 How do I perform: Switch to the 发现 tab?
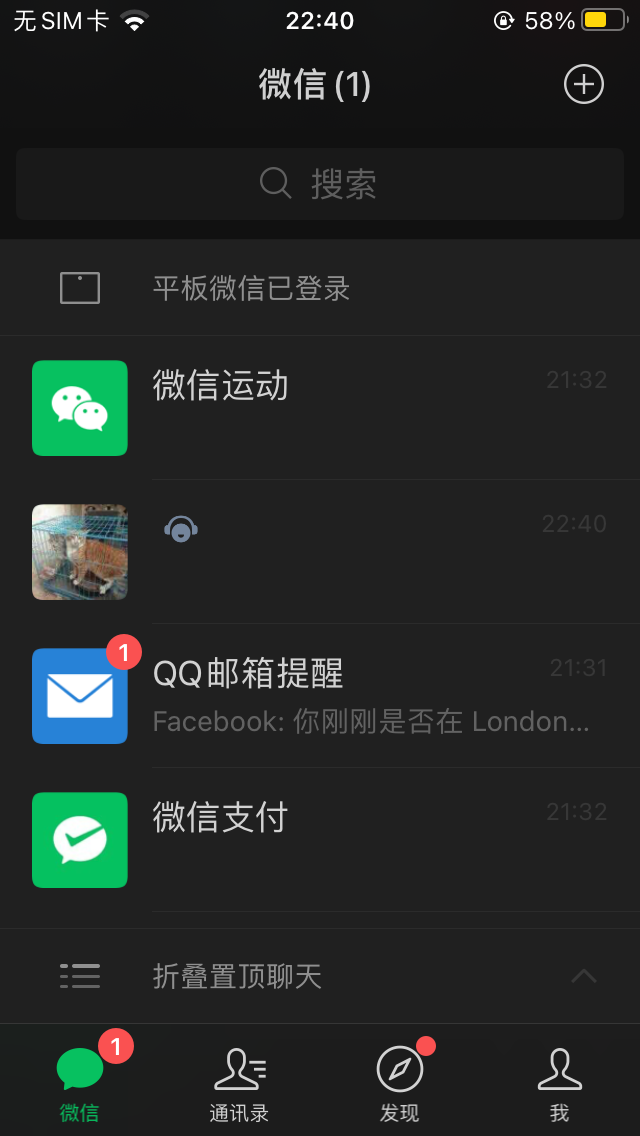click(400, 1082)
